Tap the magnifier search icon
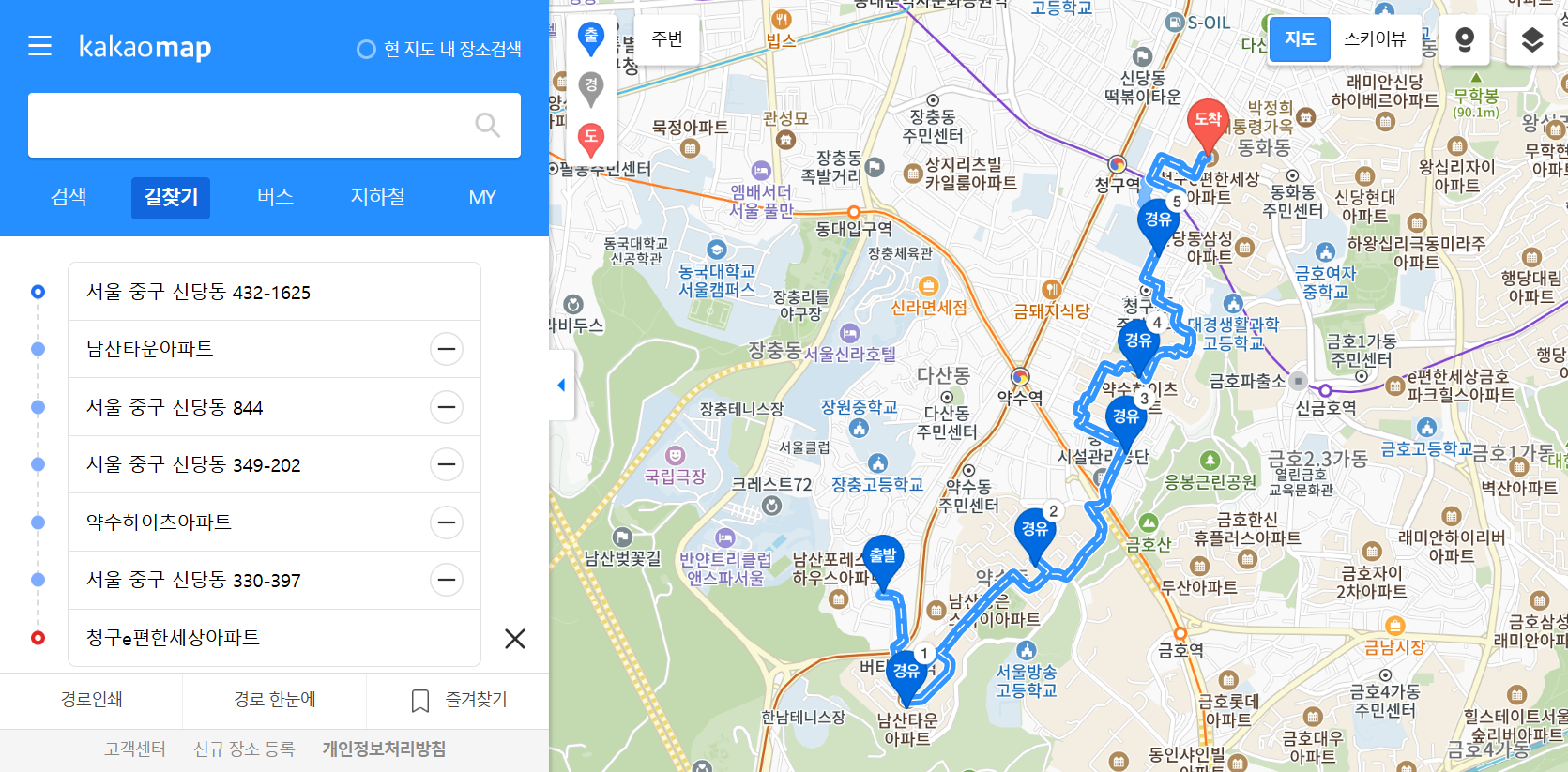Viewport: 1568px width, 772px height. point(487,125)
